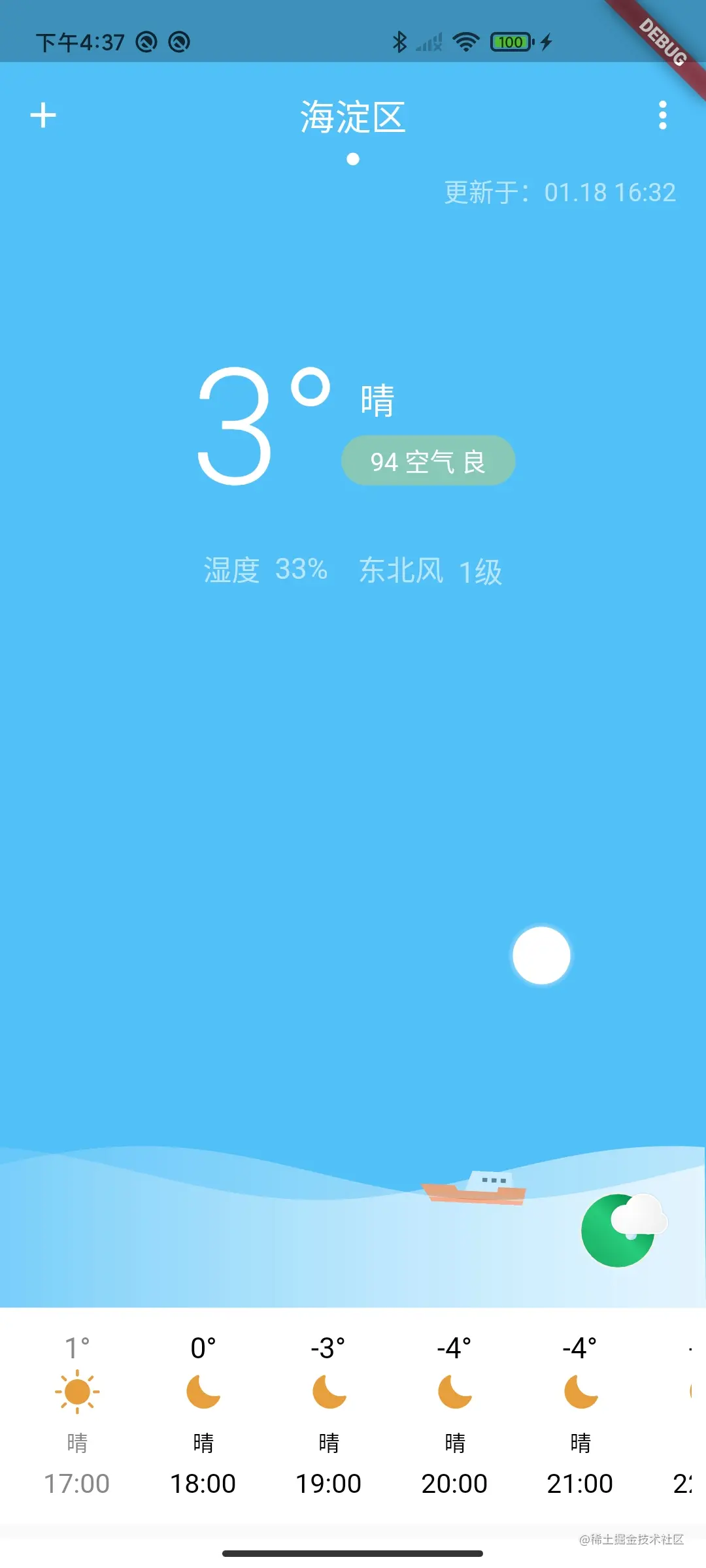Tap the 21:00 forecast time label
Image resolution: width=706 pixels, height=1568 pixels.
[580, 1483]
